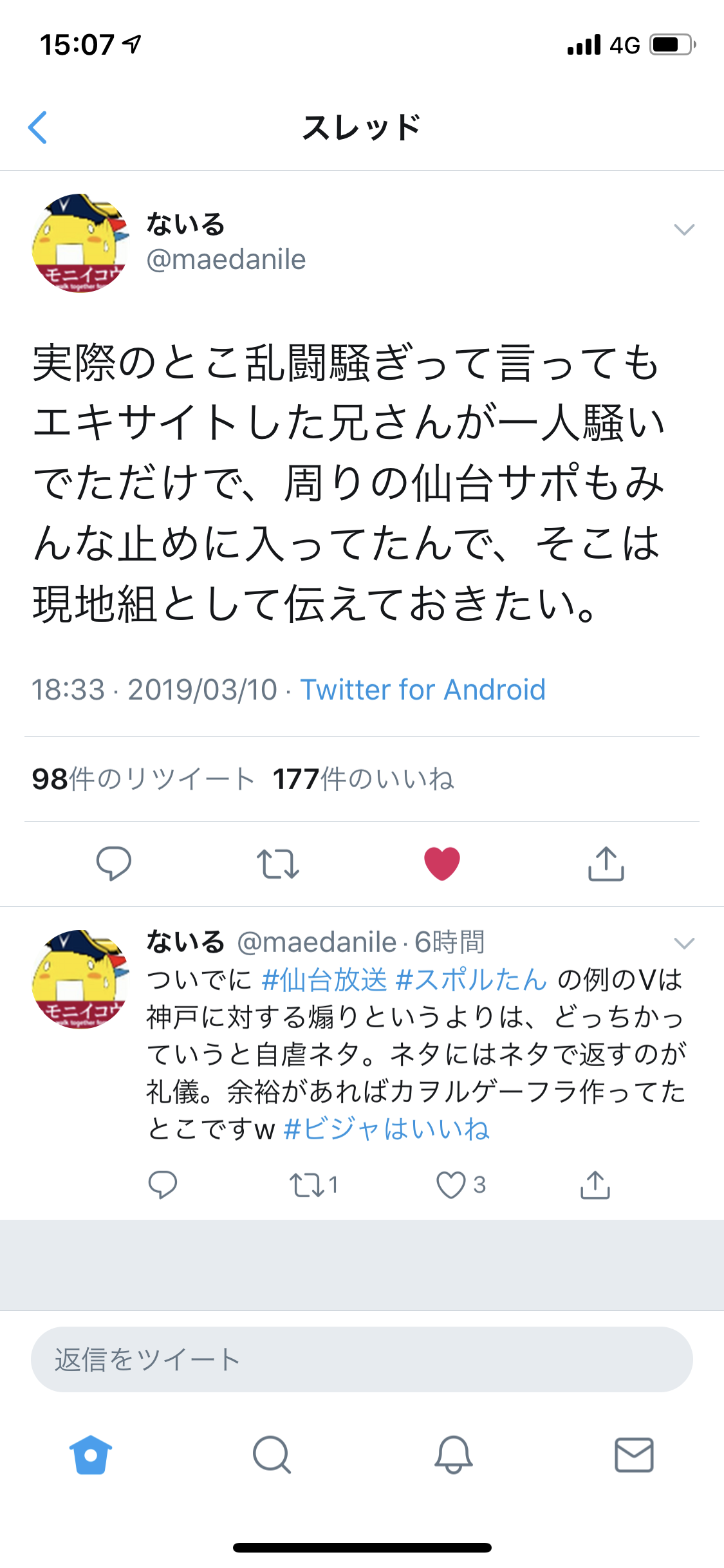
Task: Open ないる's avatar on the main tweet
Action: point(80,243)
